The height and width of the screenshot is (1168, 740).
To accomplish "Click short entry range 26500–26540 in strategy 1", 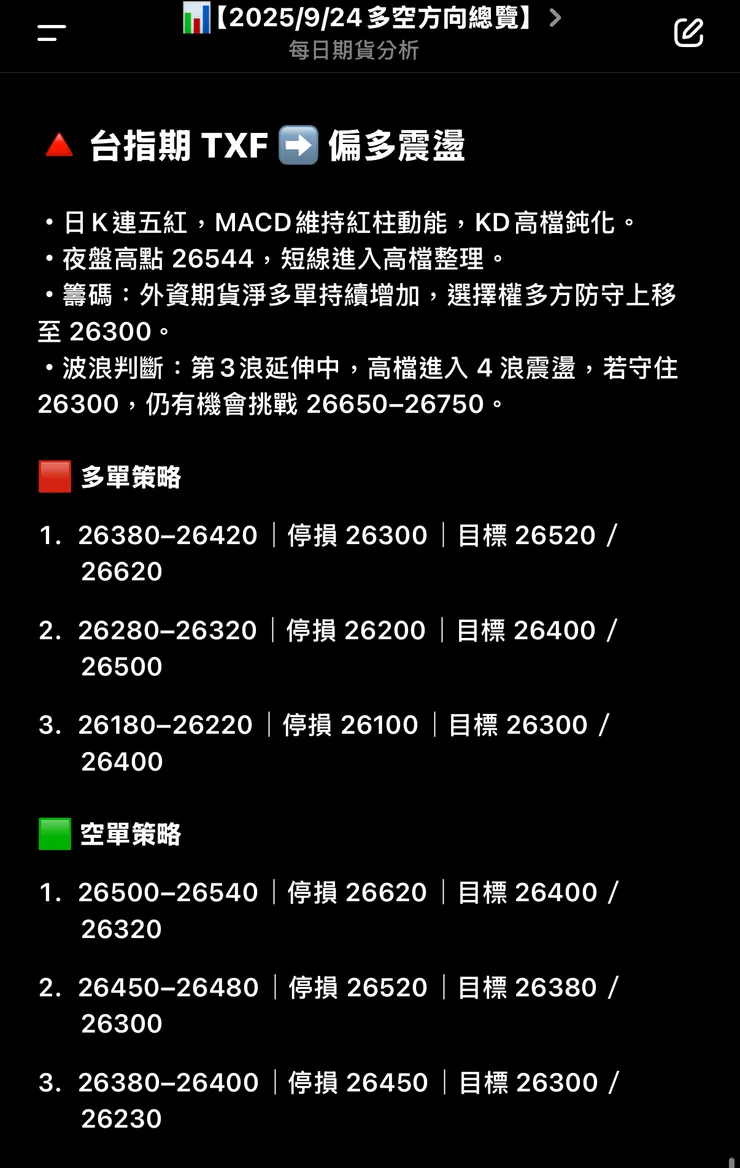I will click(166, 892).
